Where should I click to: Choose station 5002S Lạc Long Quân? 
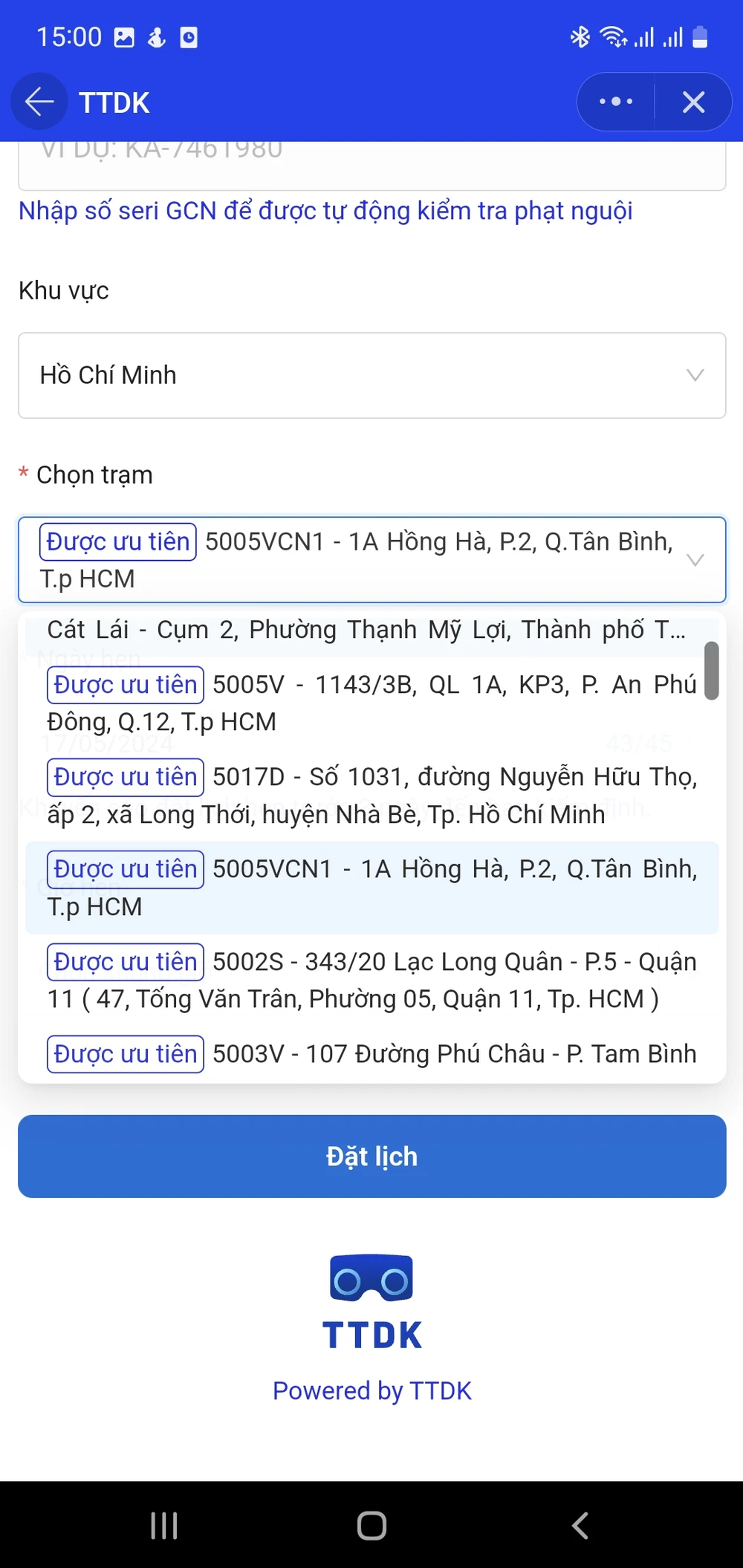pos(371,980)
